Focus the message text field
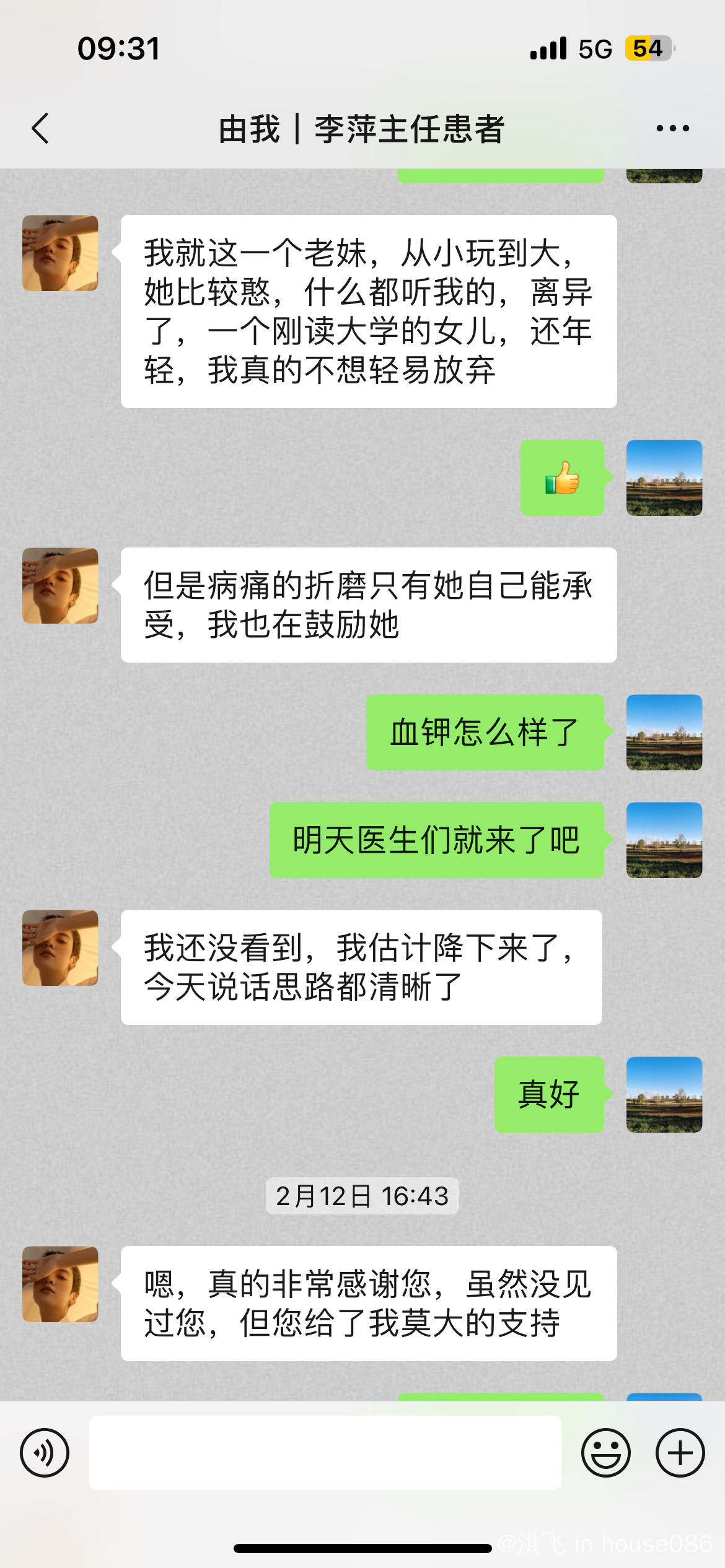The image size is (725, 1568). (x=325, y=1453)
